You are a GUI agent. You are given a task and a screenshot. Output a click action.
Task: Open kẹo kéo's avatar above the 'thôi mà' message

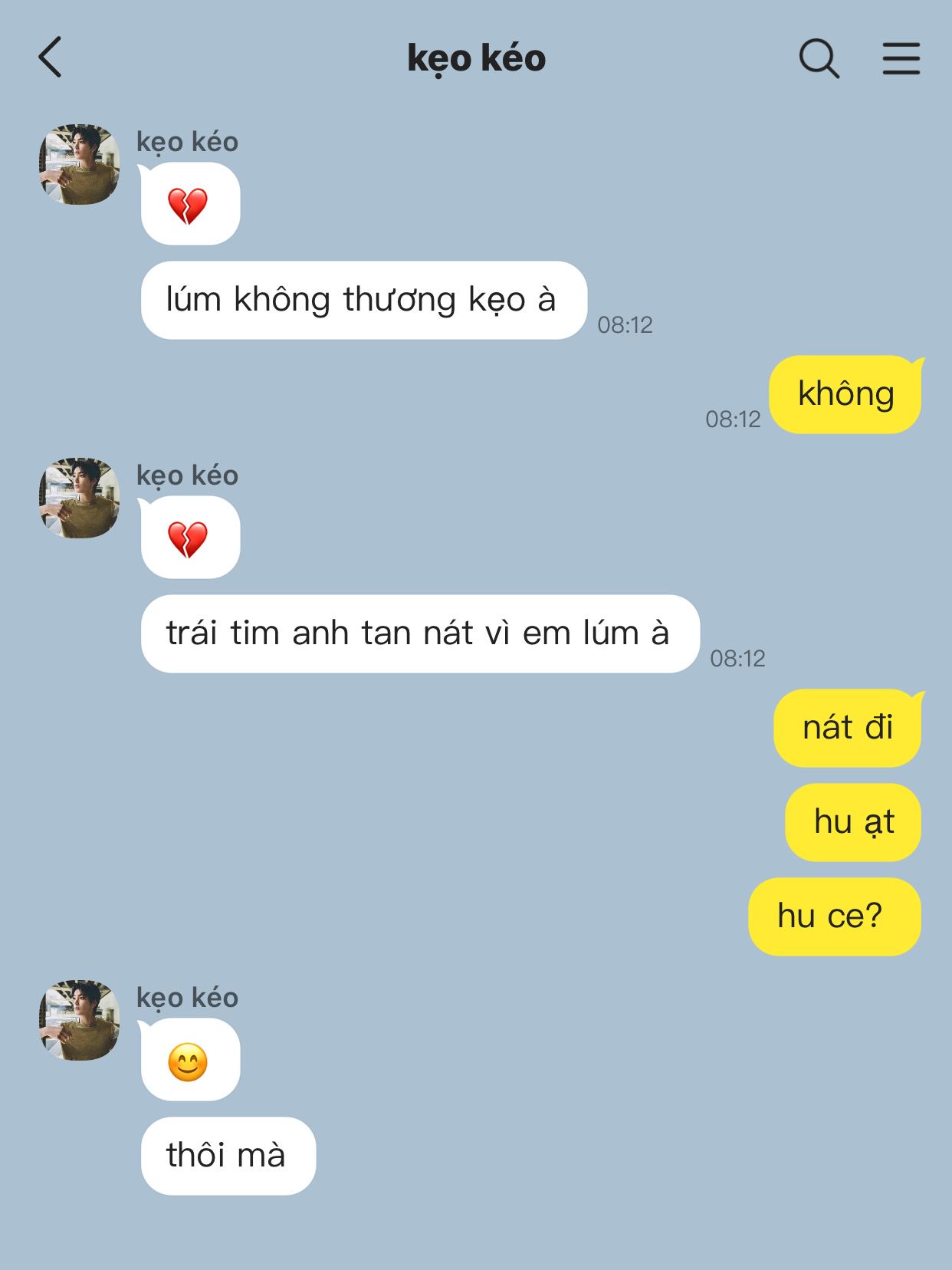coord(80,1020)
